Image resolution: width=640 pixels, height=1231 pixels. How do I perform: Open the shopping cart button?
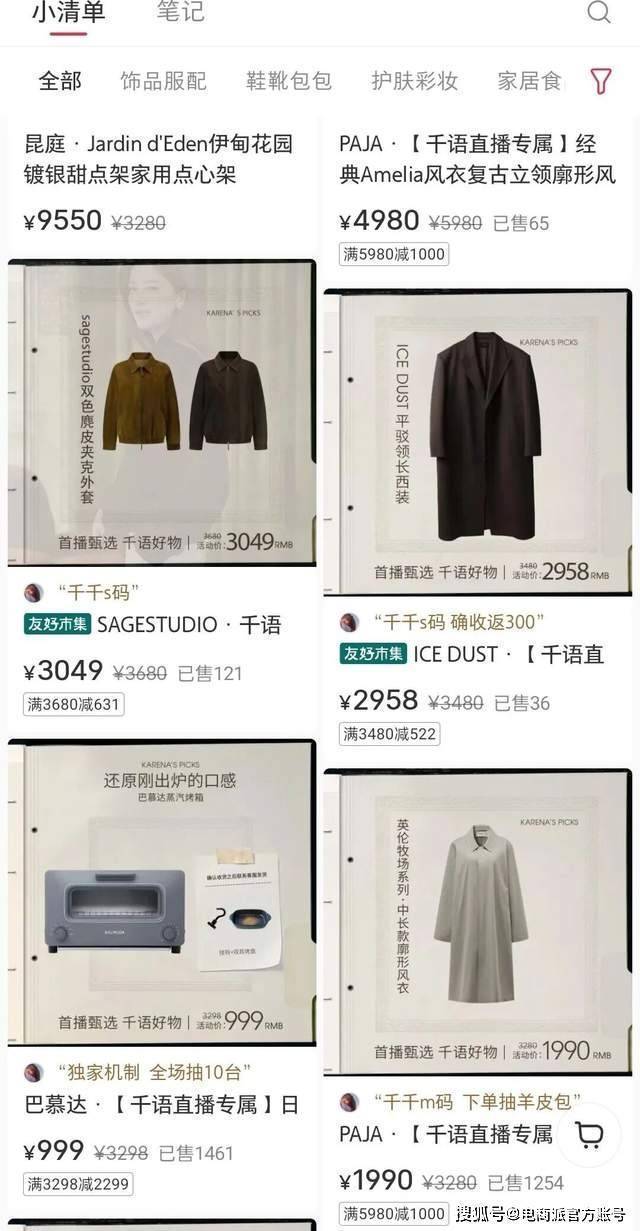(x=590, y=1135)
